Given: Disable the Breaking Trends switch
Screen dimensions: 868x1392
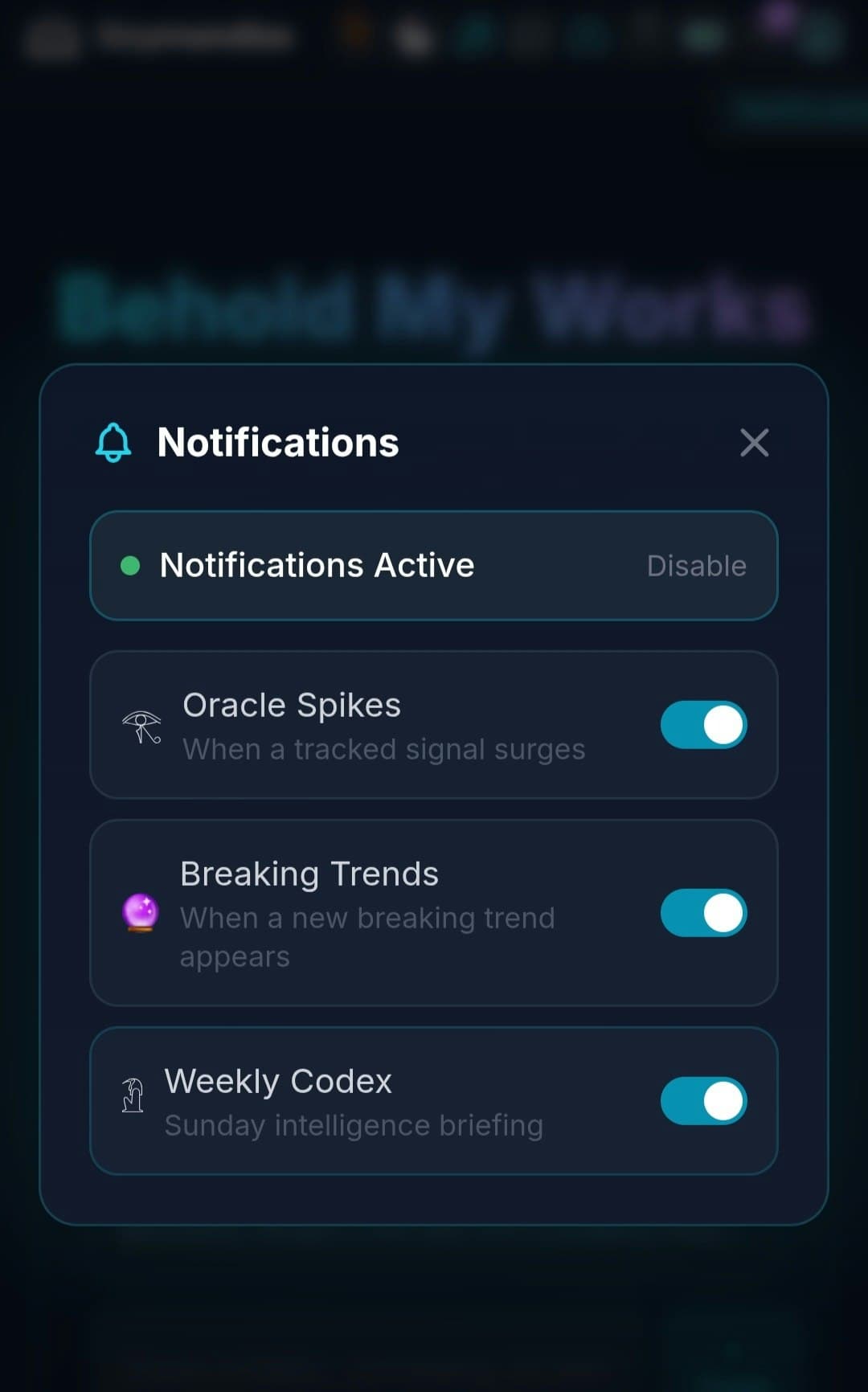Looking at the screenshot, I should pyautogui.click(x=703, y=912).
